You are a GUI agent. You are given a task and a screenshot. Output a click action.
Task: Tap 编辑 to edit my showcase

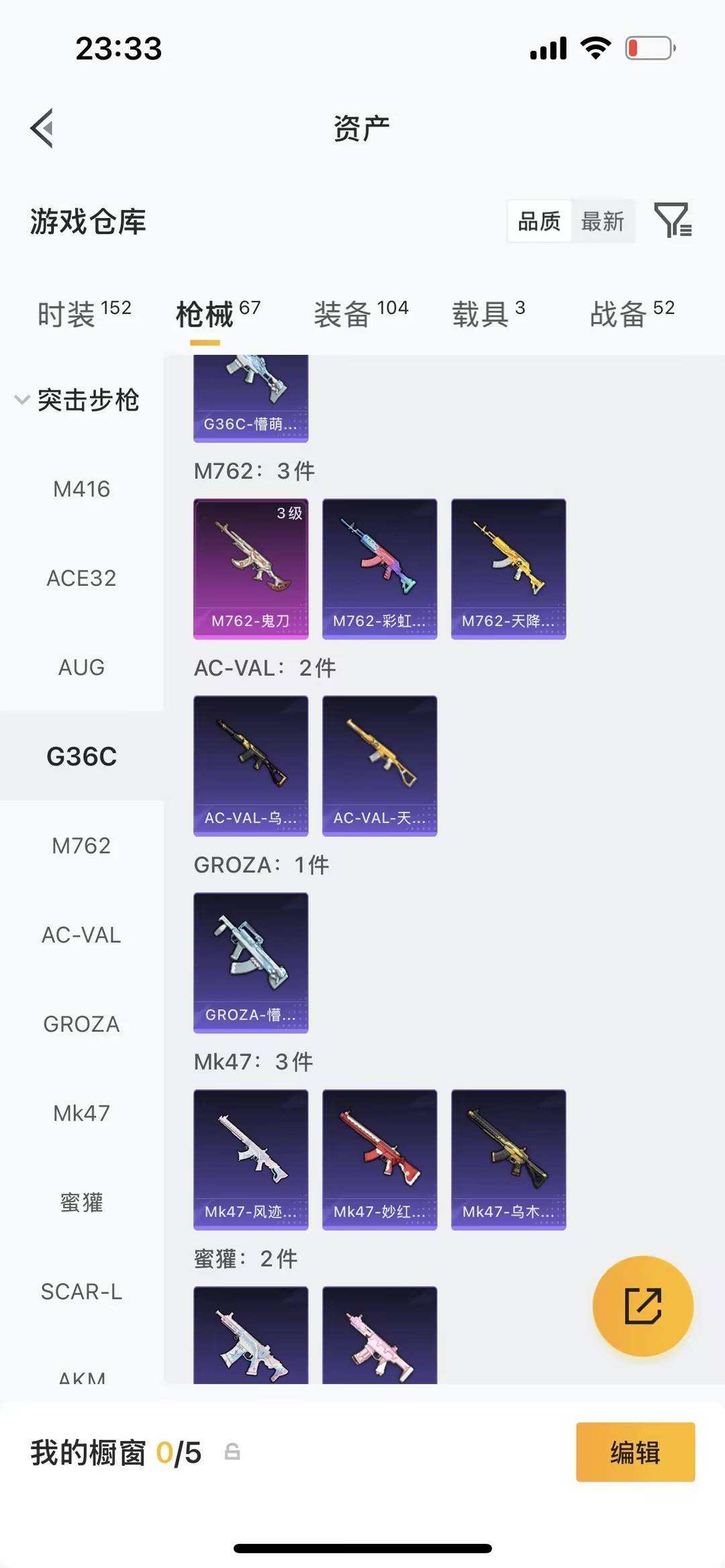635,1453
